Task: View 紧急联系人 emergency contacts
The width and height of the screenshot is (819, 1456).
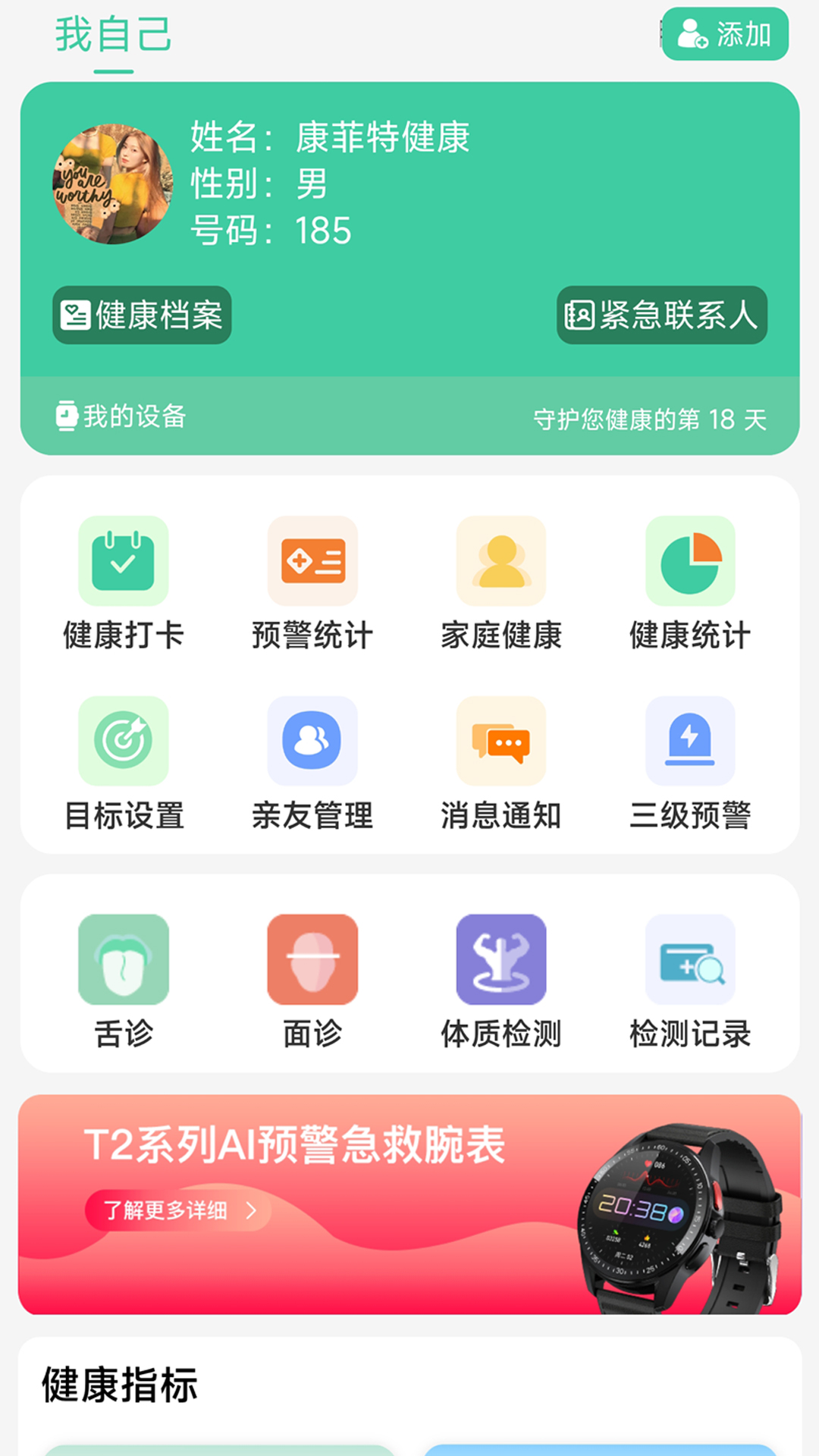Action: click(x=663, y=315)
